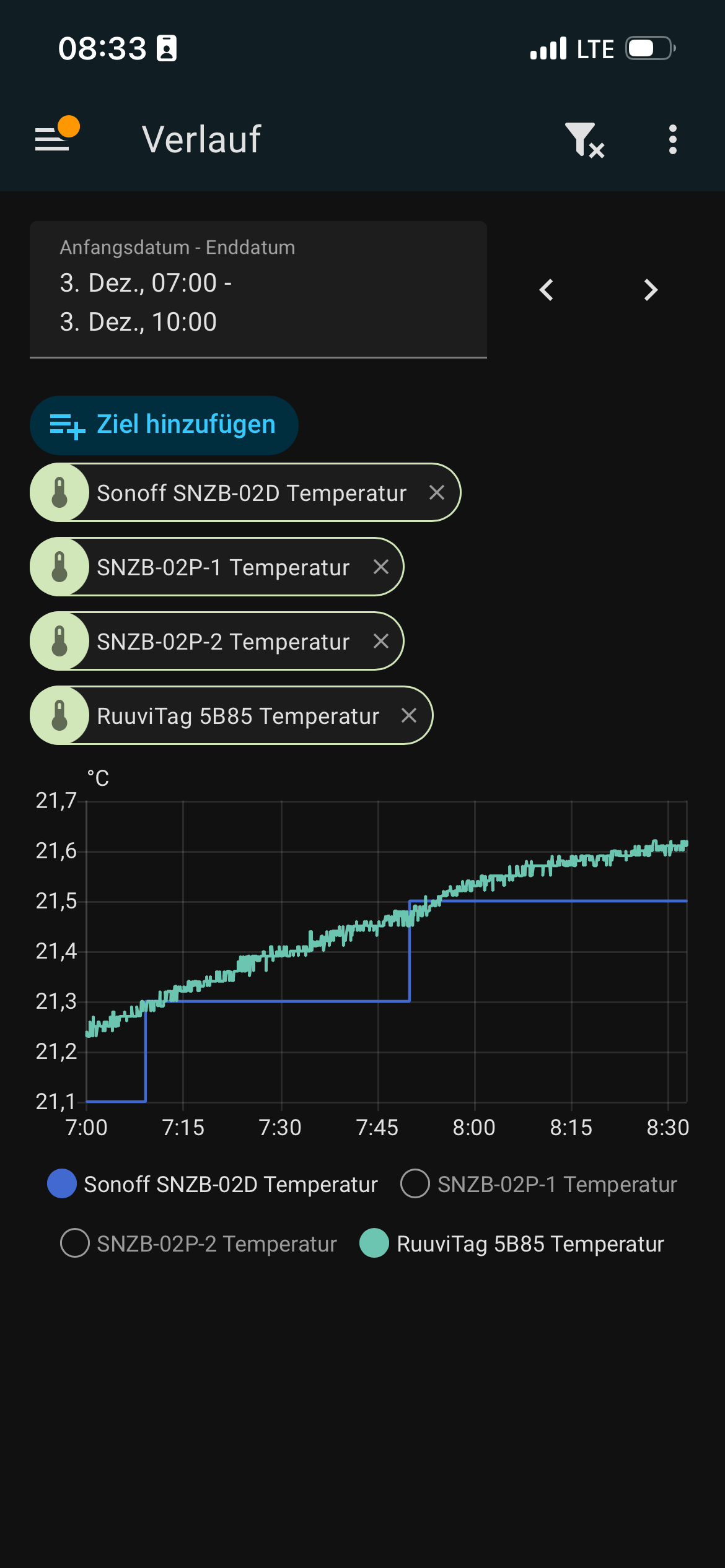
Task: Remove RuuviTag 5B85 Temperatur chip
Action: coord(409,716)
